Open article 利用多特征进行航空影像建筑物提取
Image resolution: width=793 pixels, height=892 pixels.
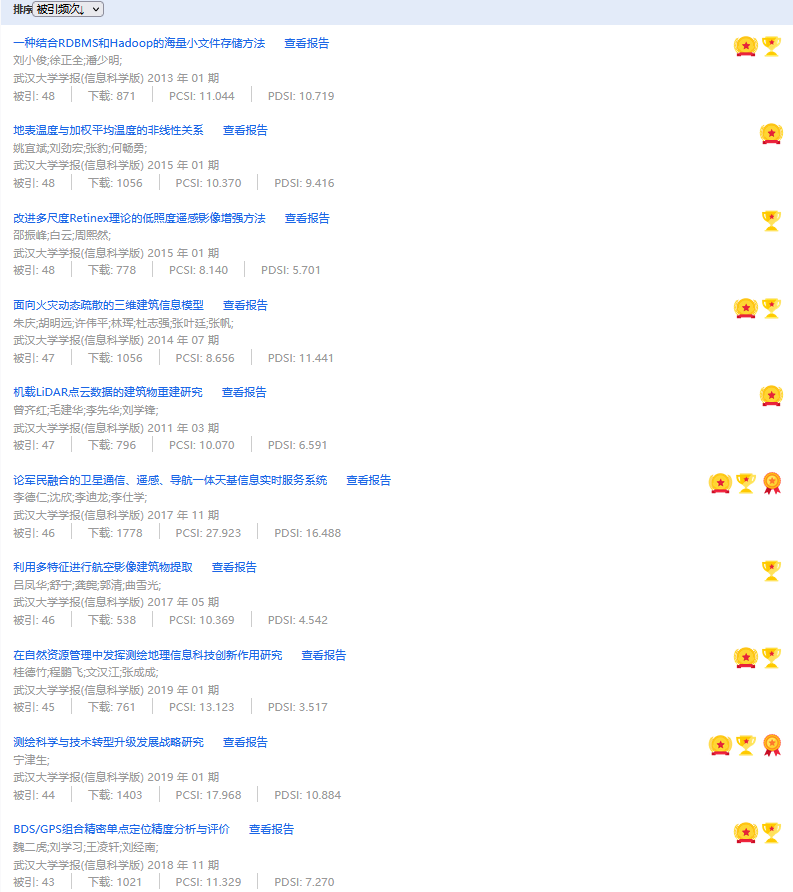(x=103, y=567)
